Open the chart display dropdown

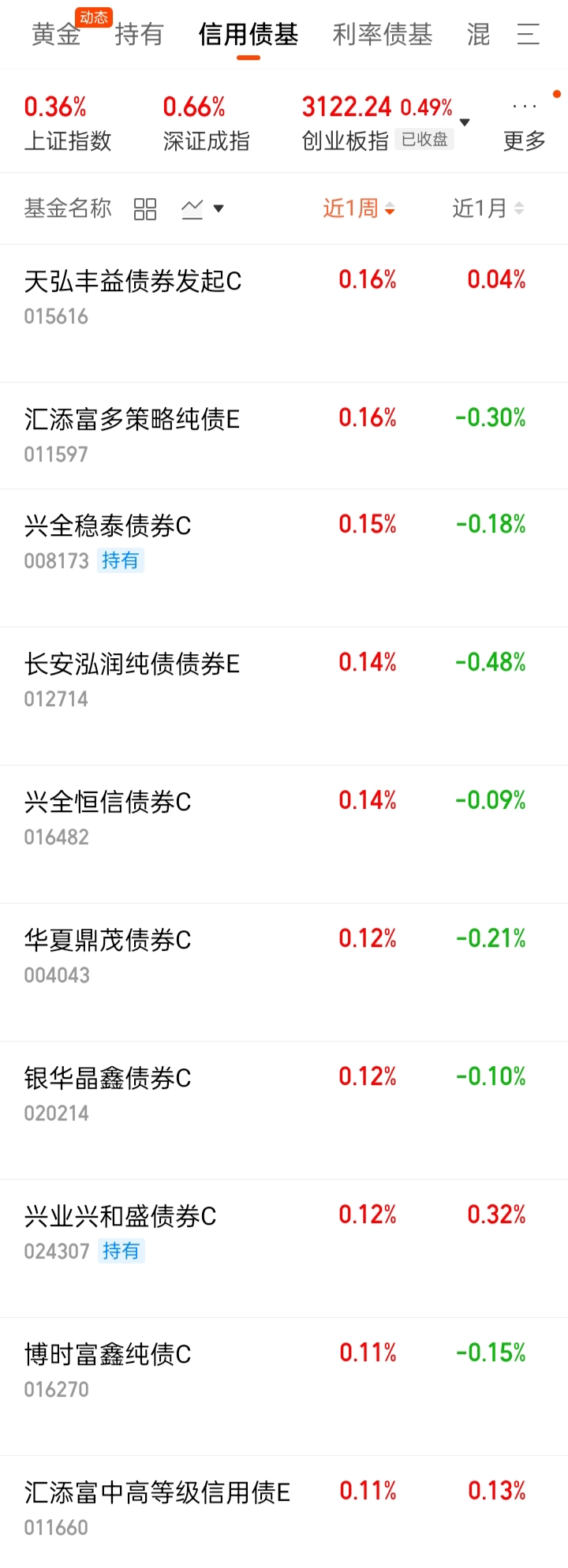coord(203,209)
